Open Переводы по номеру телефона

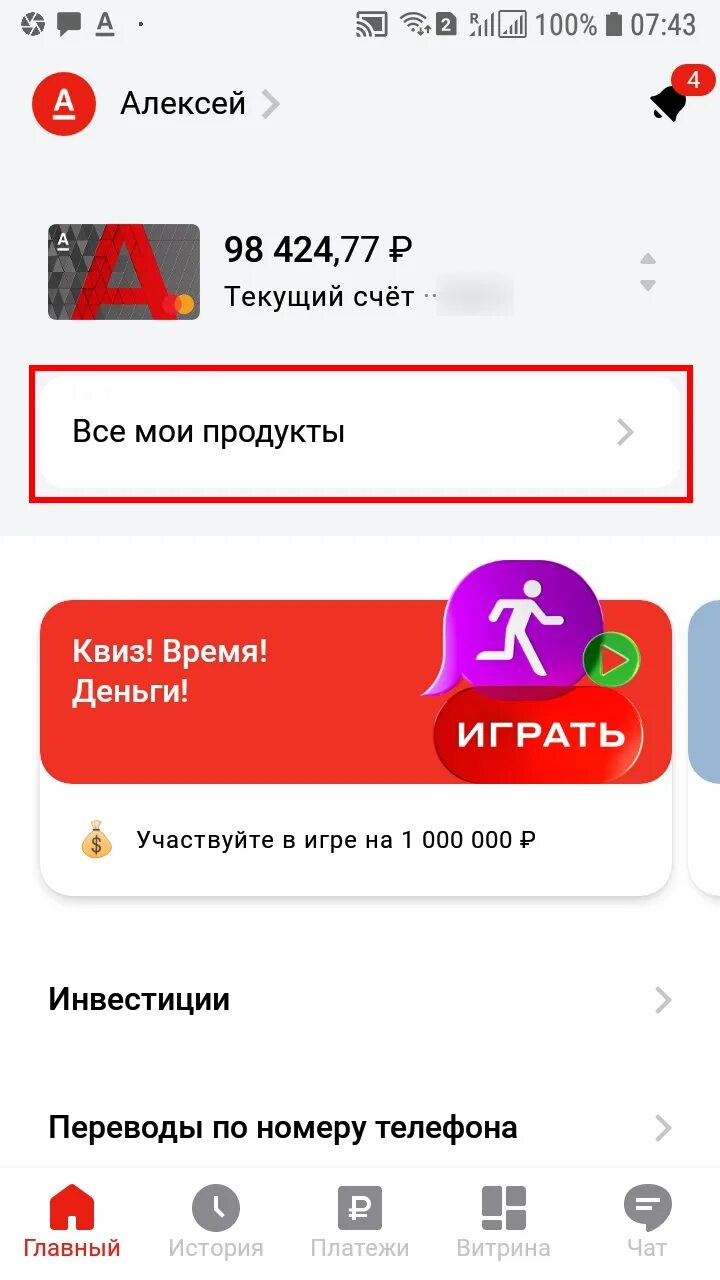(360, 1128)
